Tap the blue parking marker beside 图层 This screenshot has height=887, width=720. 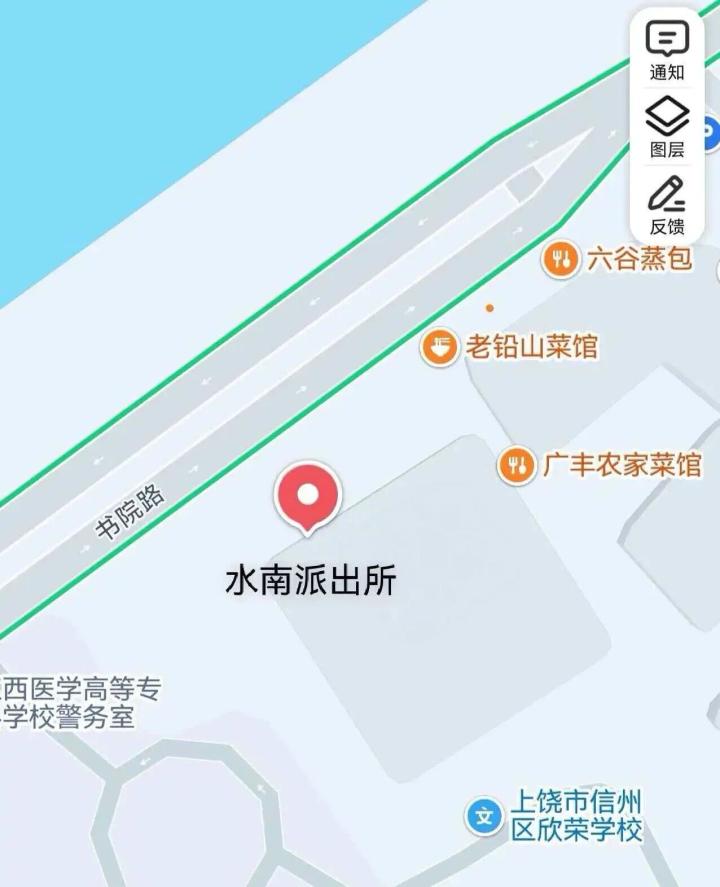click(x=709, y=130)
